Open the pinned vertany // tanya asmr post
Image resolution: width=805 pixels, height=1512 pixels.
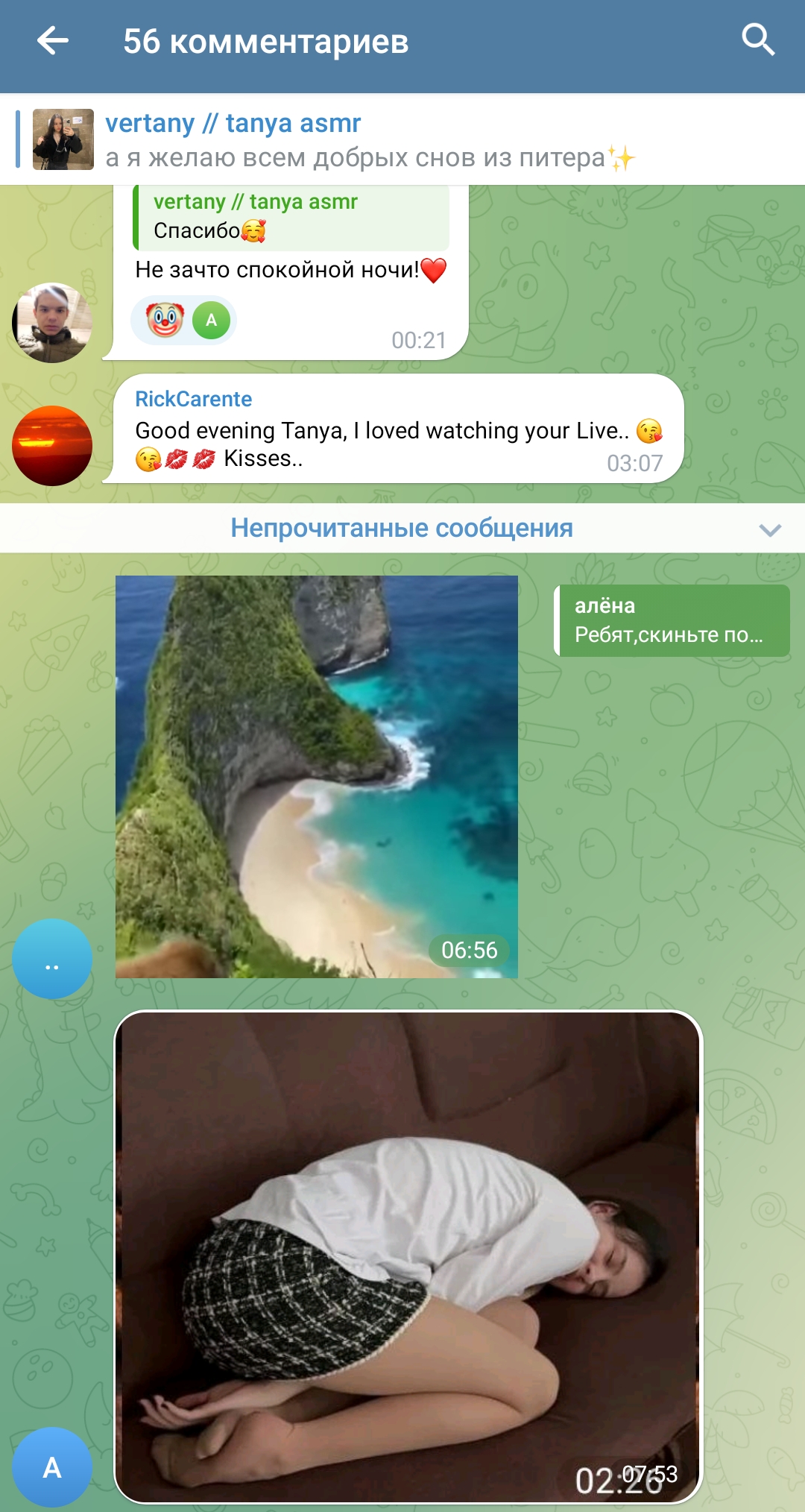[402, 139]
